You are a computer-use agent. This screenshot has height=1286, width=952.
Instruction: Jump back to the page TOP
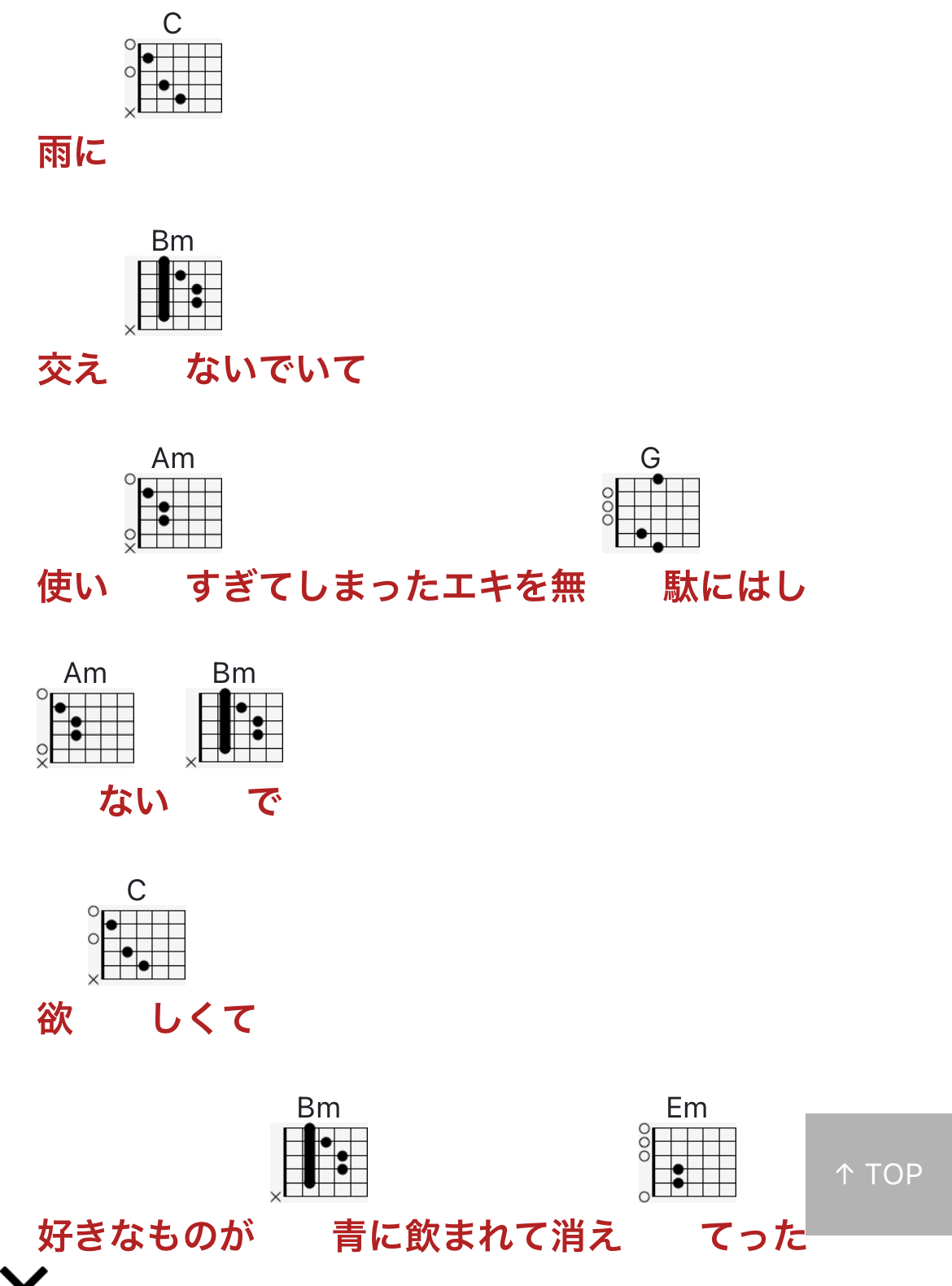coord(878,1174)
